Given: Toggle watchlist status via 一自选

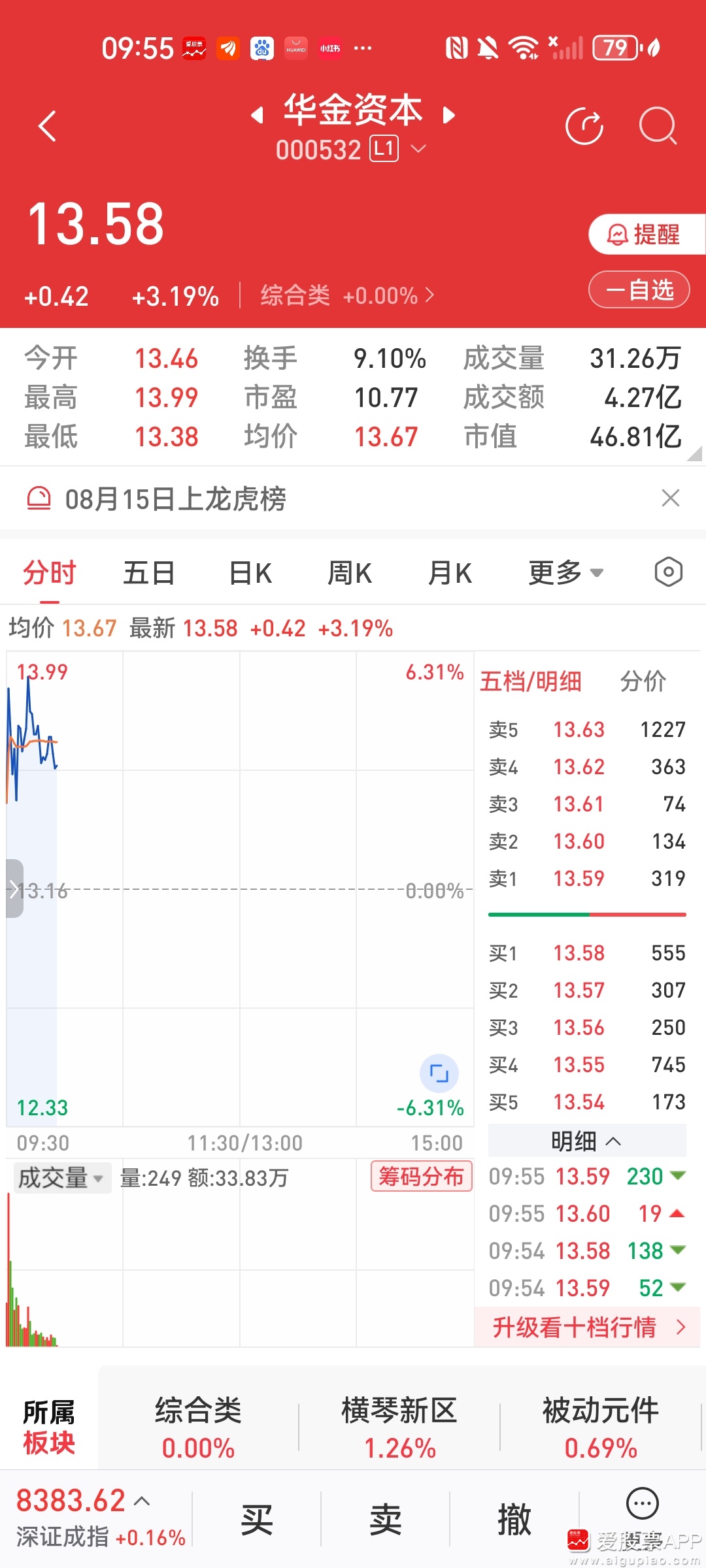Looking at the screenshot, I should (x=639, y=290).
